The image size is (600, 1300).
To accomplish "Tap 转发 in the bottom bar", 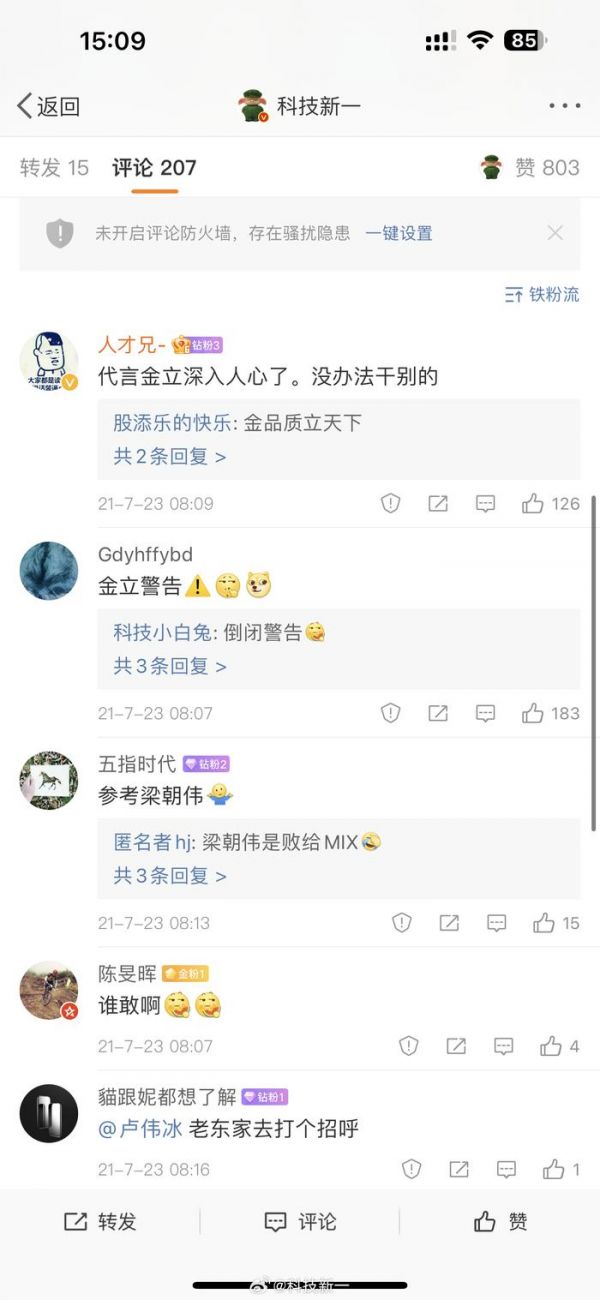I will point(100,1221).
